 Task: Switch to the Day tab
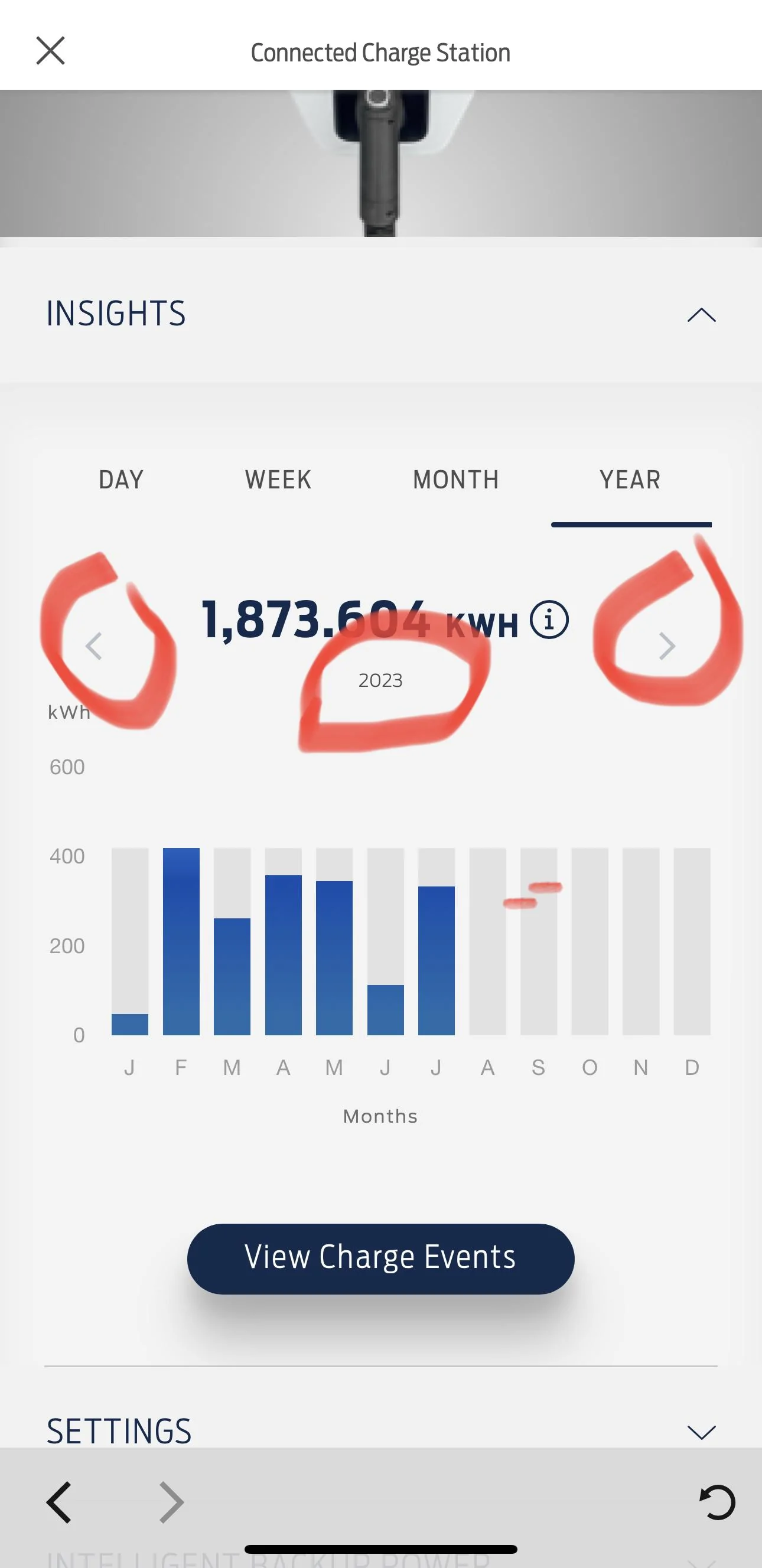[x=121, y=480]
